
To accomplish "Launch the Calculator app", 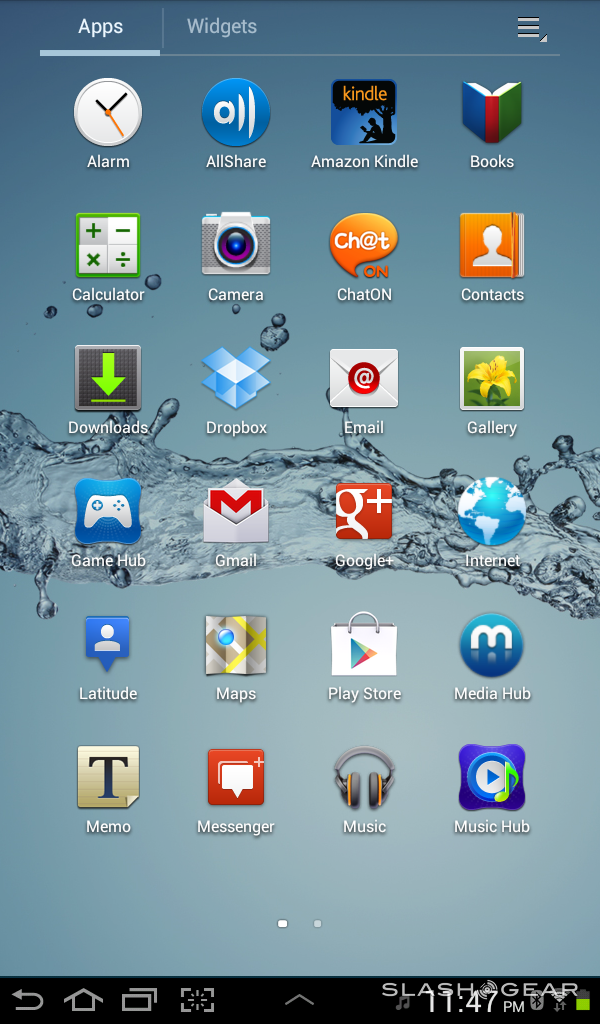I will (x=108, y=246).
